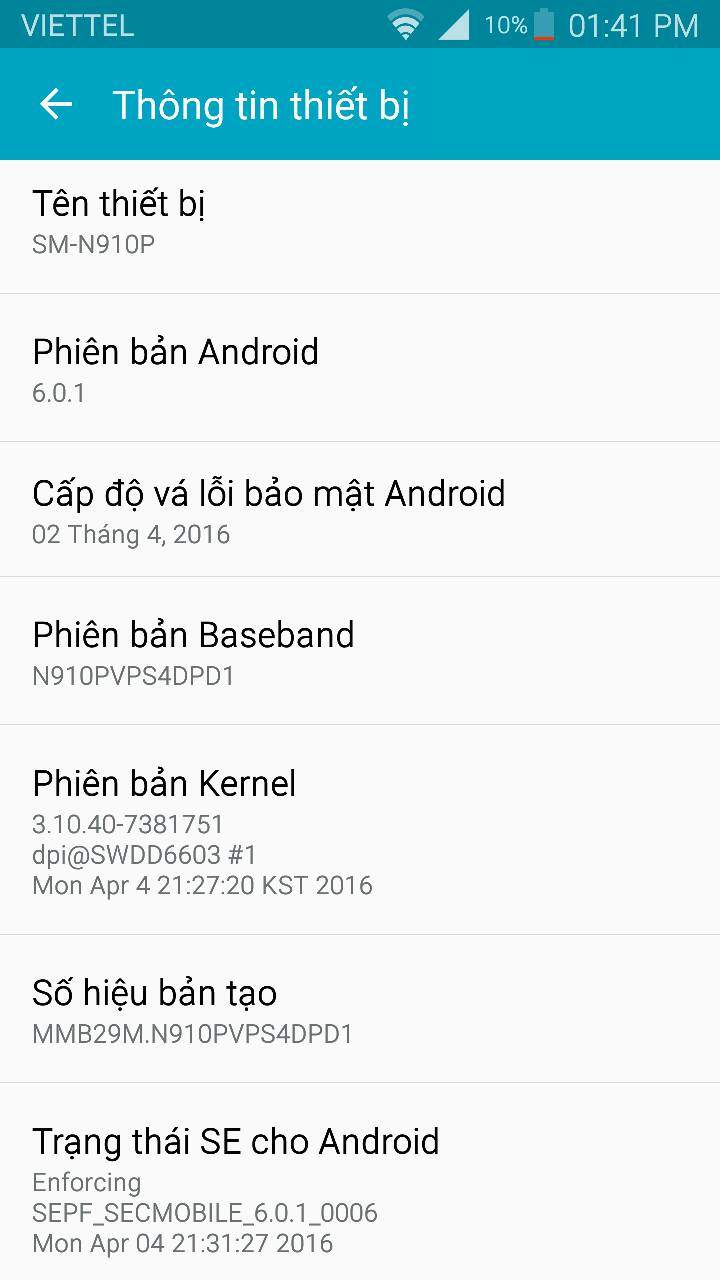Go back from Thông tin thiết bị
Screen dimensions: 720x1280
click(56, 104)
